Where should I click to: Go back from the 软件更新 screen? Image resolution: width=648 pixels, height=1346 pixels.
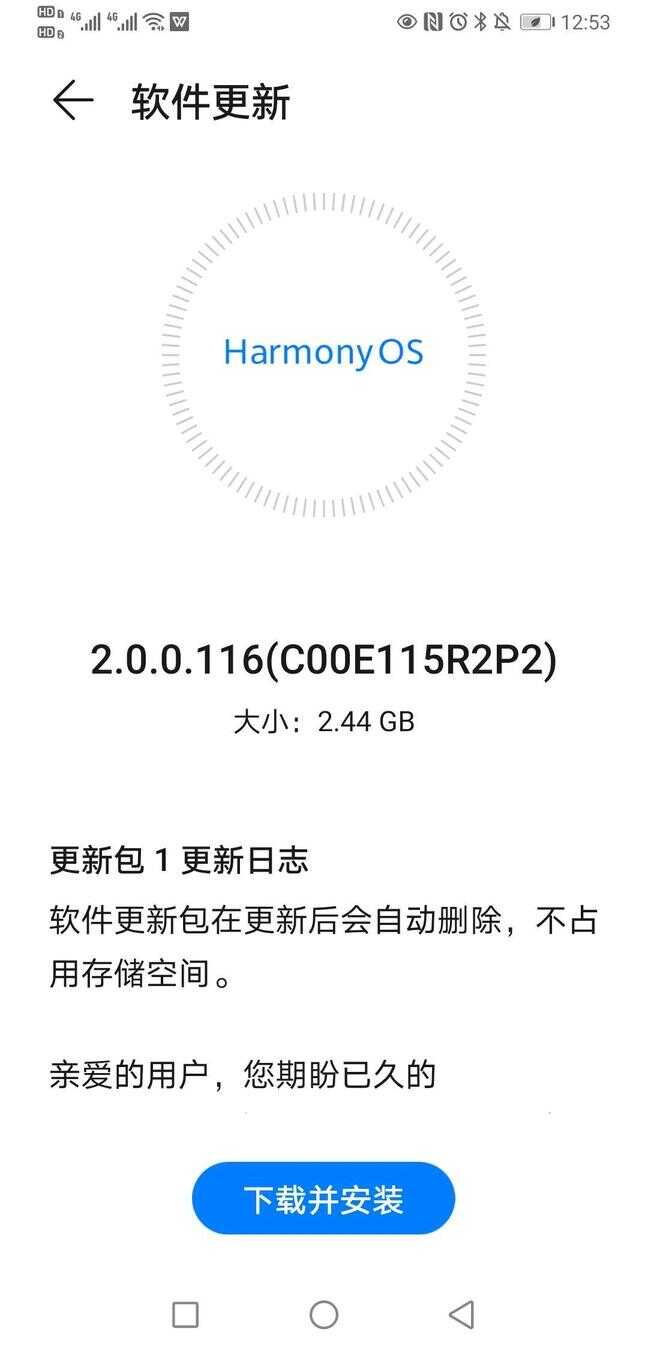(x=73, y=102)
